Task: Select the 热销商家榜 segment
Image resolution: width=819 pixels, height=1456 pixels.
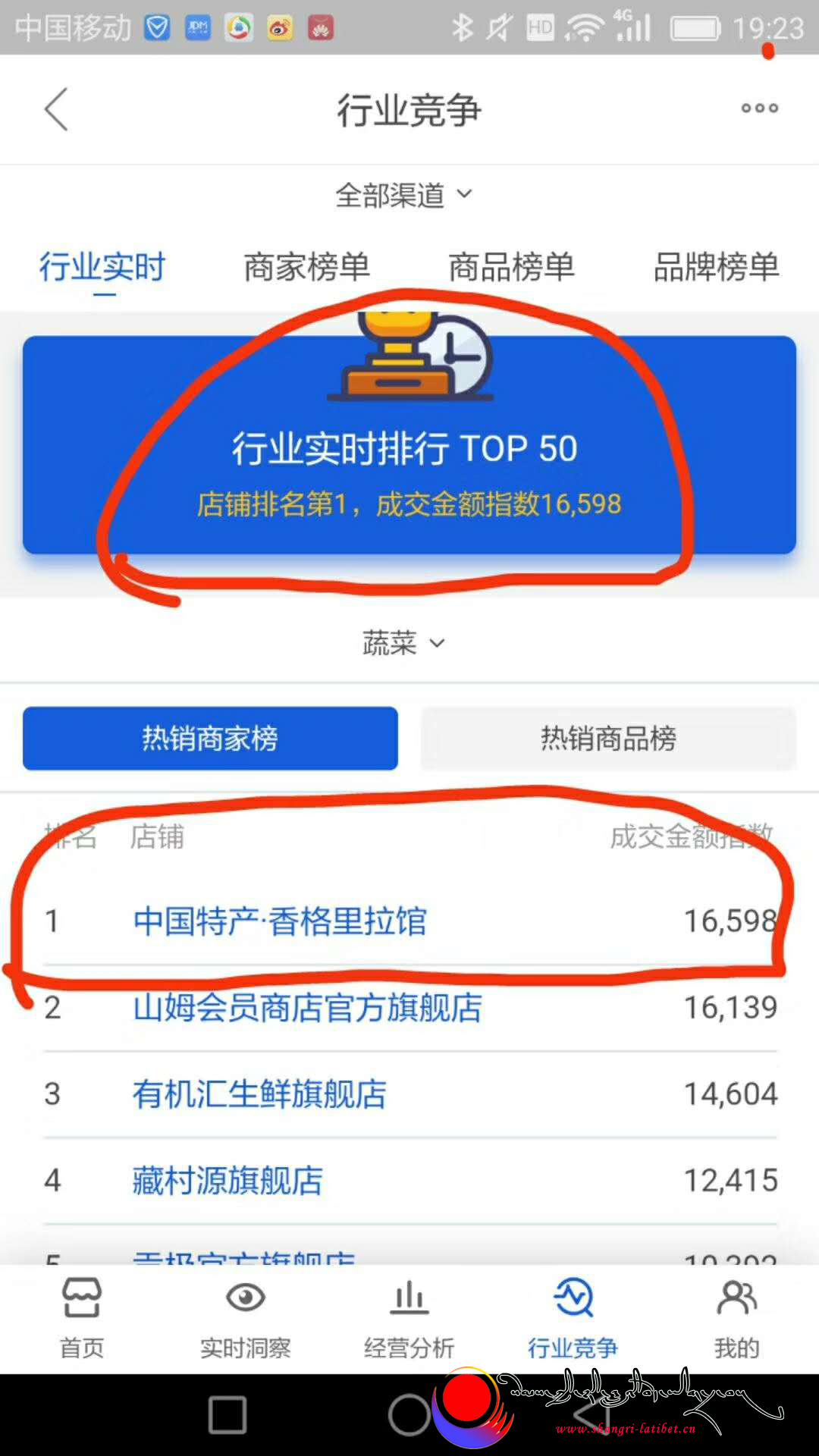Action: (x=210, y=738)
